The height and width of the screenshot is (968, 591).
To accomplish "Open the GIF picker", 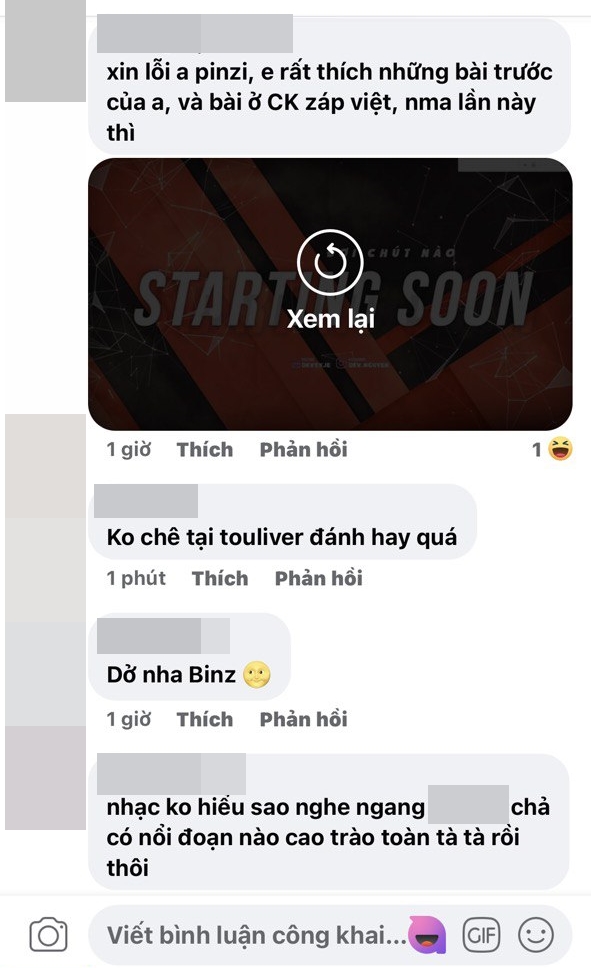I will [481, 935].
